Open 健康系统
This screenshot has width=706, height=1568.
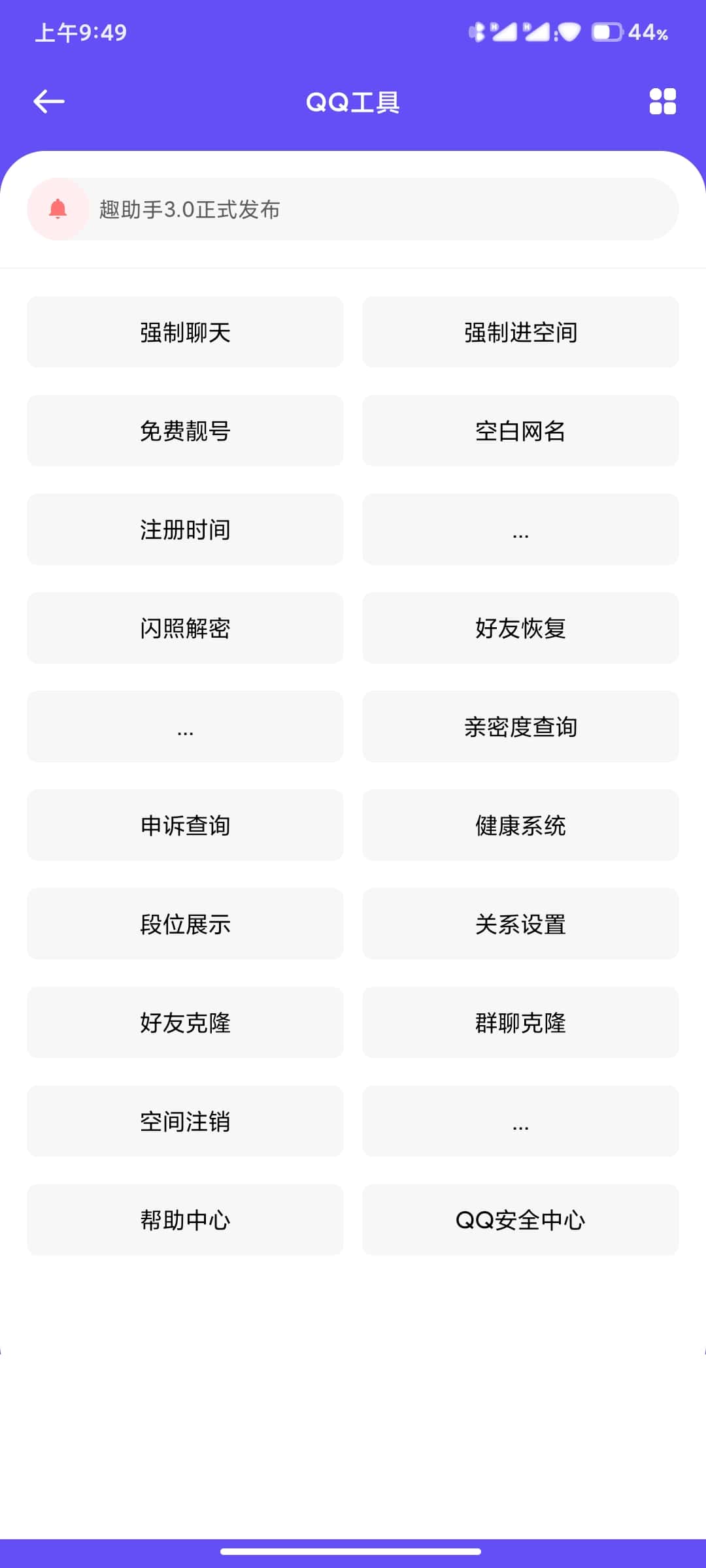(x=520, y=825)
